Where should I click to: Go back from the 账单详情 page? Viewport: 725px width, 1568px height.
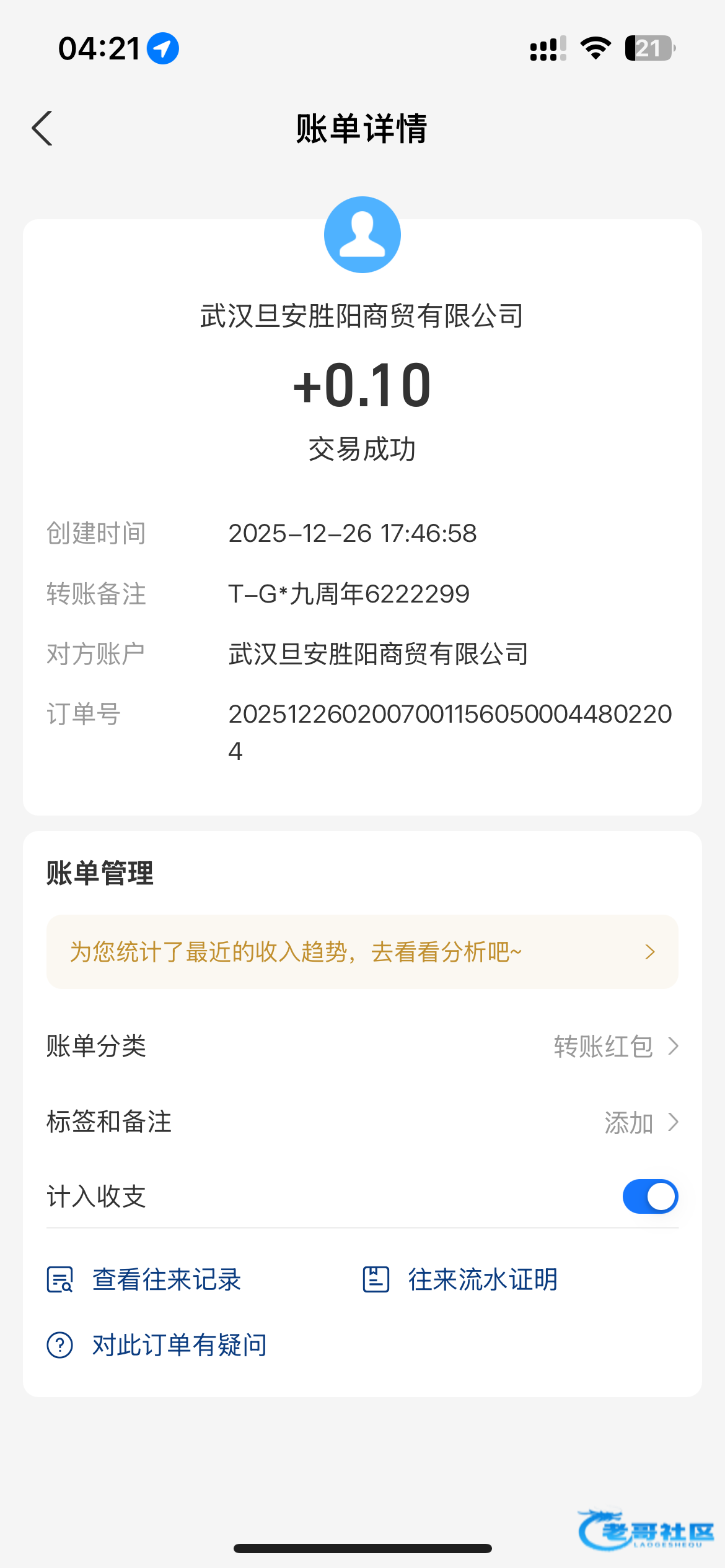(42, 129)
